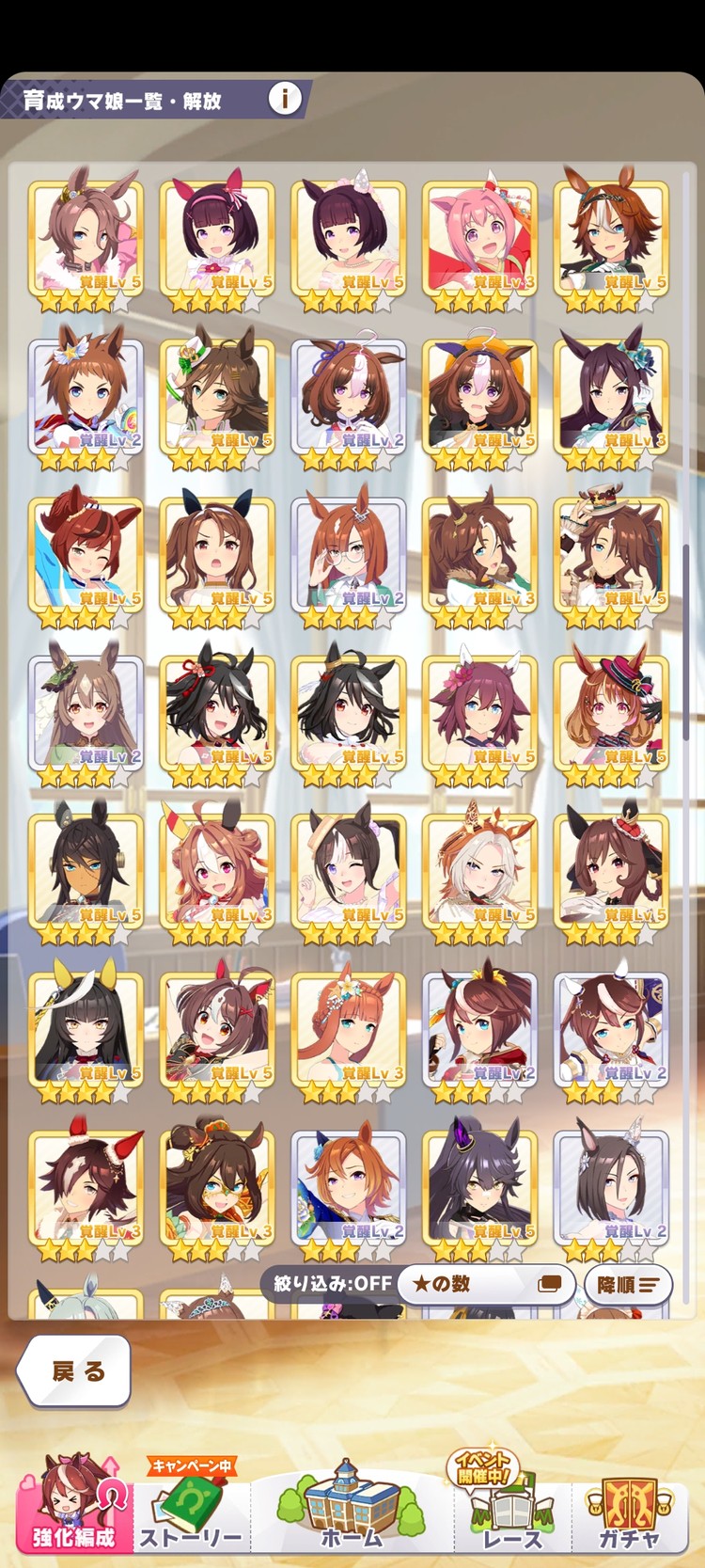
Task: Open the winking red-haired character in blue
Action: 86,553
